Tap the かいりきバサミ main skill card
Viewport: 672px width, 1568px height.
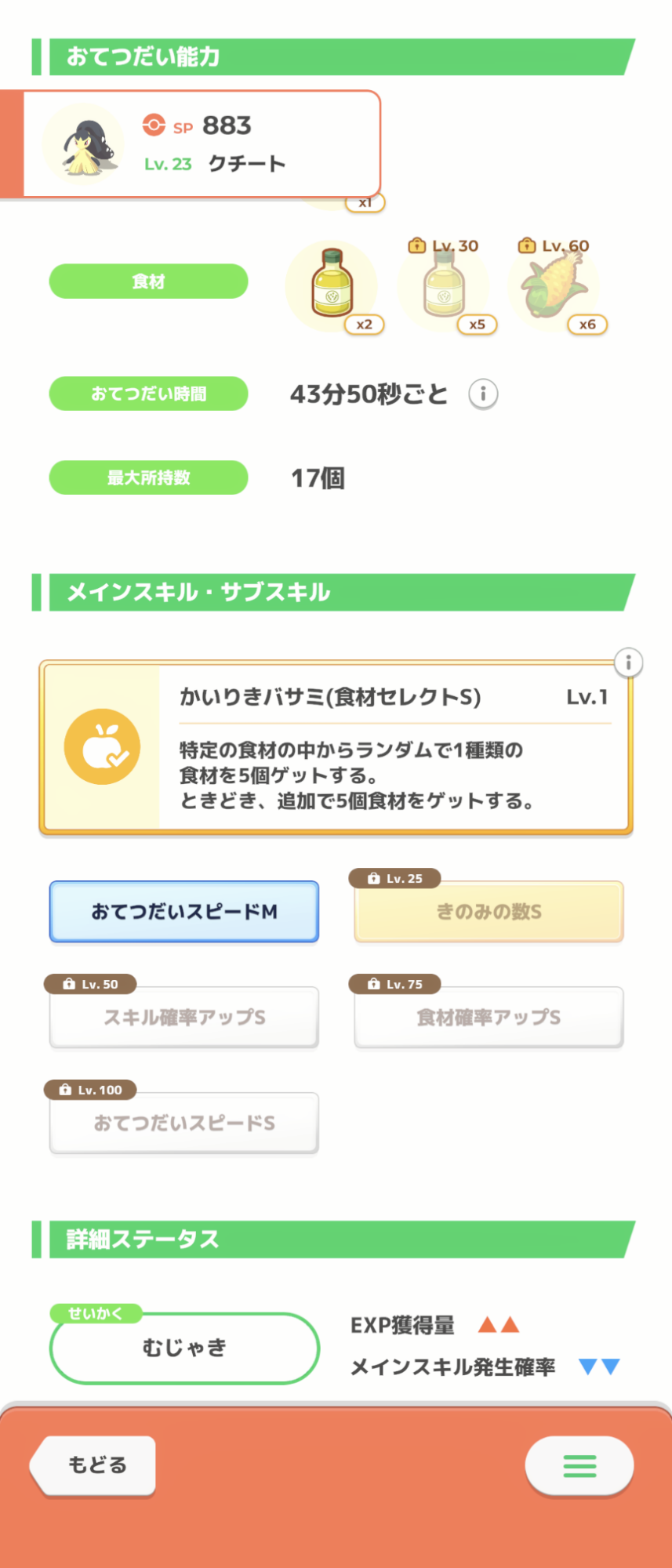pos(336,748)
